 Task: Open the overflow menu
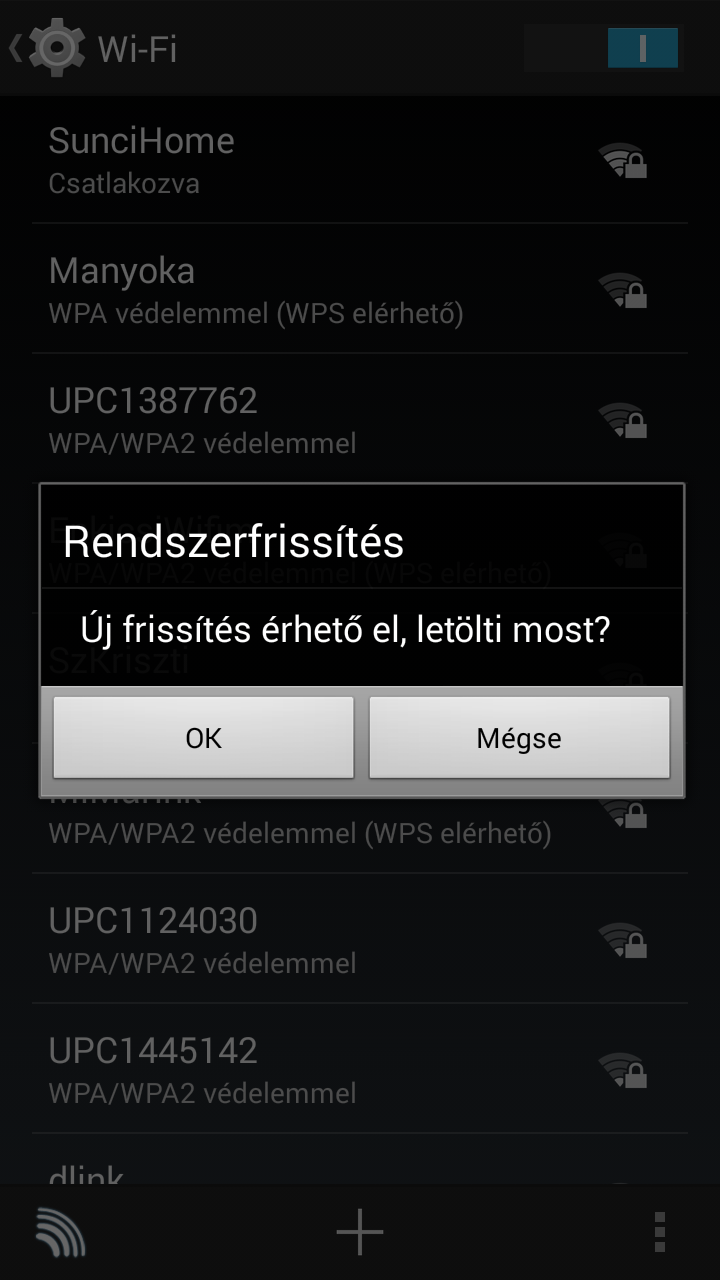pos(659,1233)
